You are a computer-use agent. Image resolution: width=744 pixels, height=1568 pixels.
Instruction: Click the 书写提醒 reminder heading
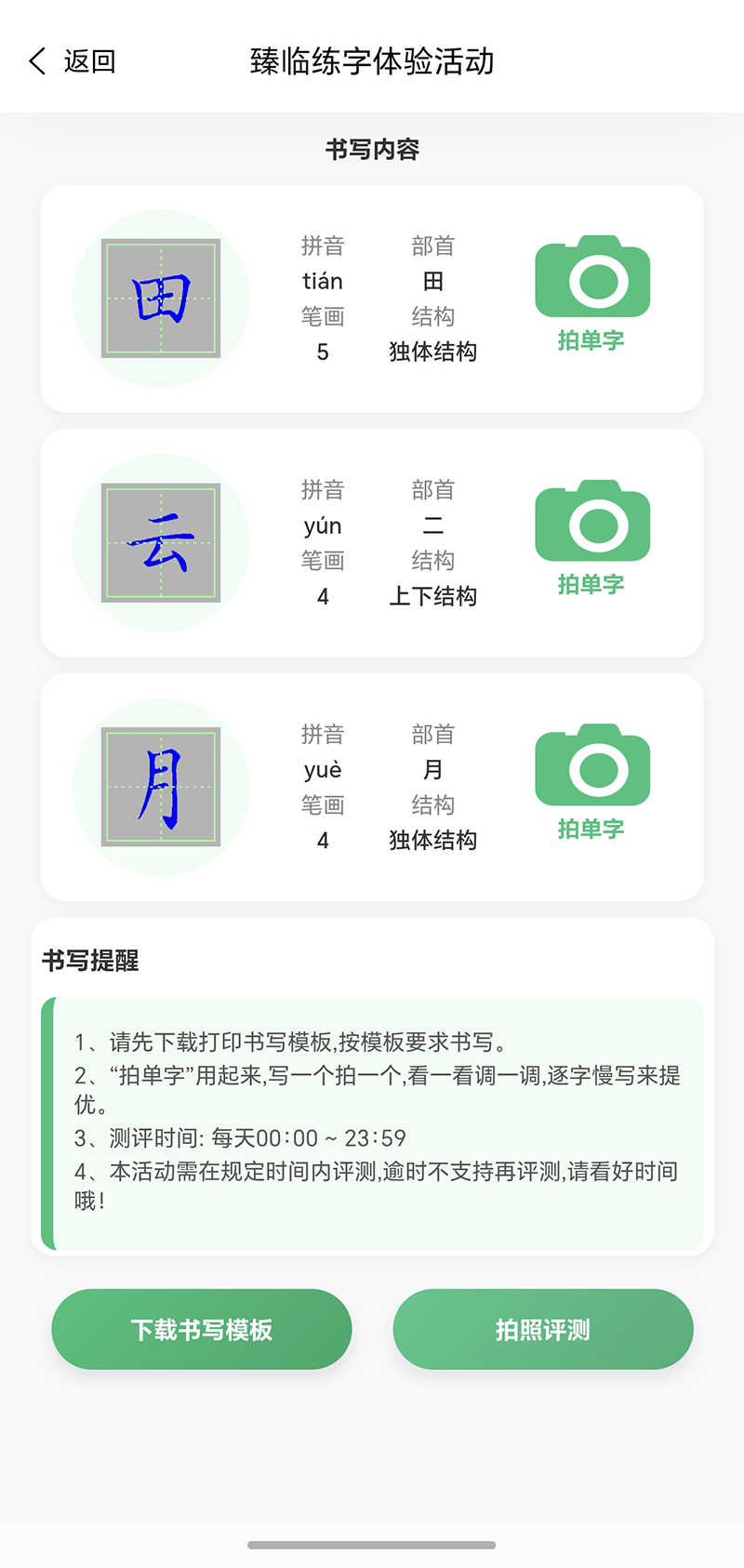90,962
